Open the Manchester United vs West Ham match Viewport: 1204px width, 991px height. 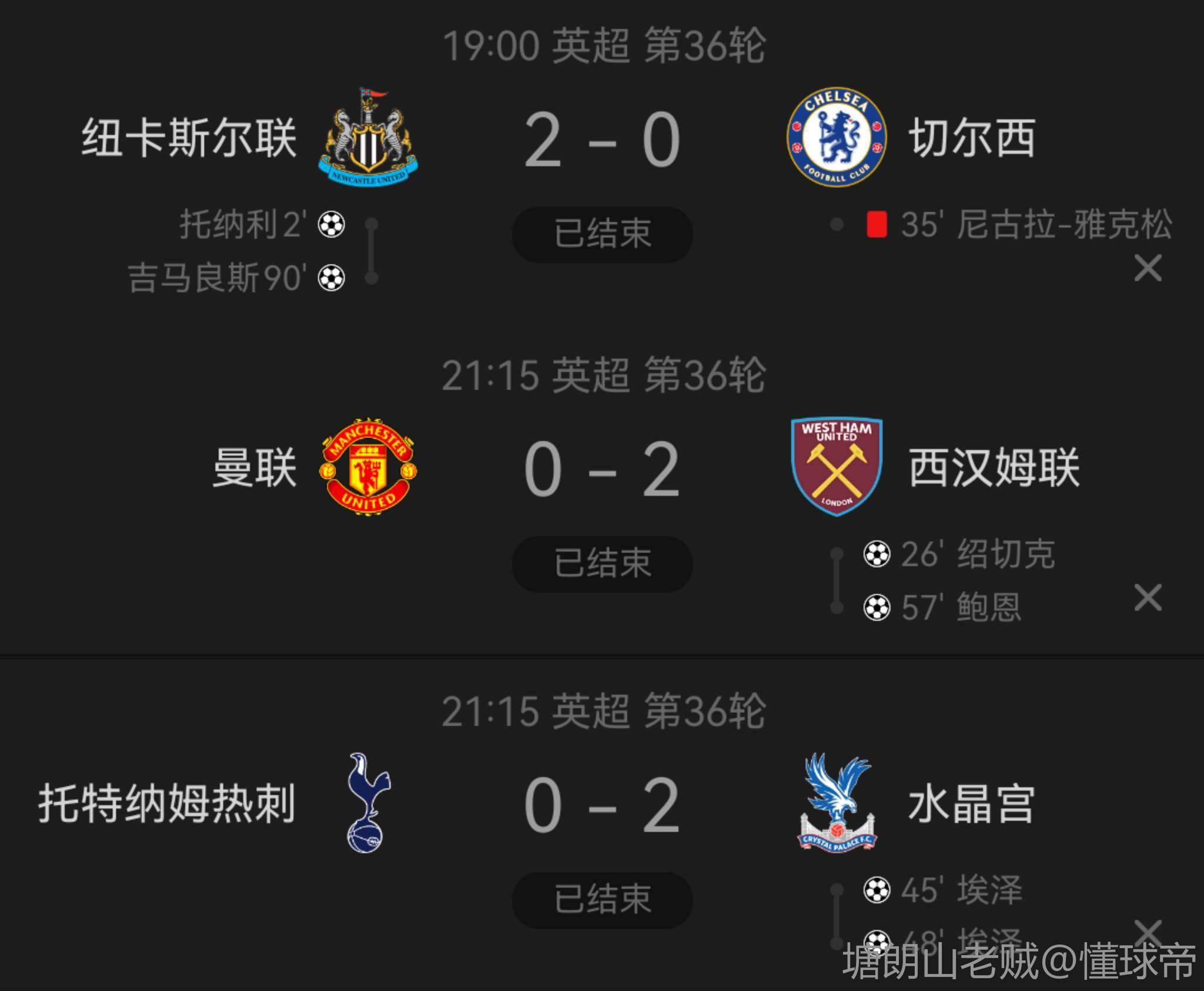(x=602, y=469)
